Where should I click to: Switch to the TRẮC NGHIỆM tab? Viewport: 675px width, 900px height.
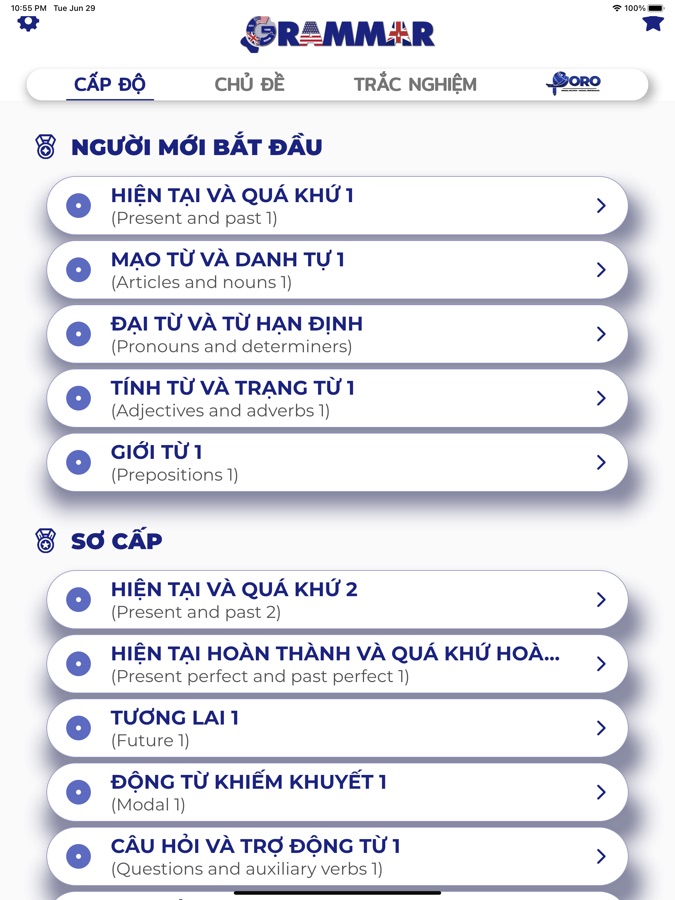415,85
